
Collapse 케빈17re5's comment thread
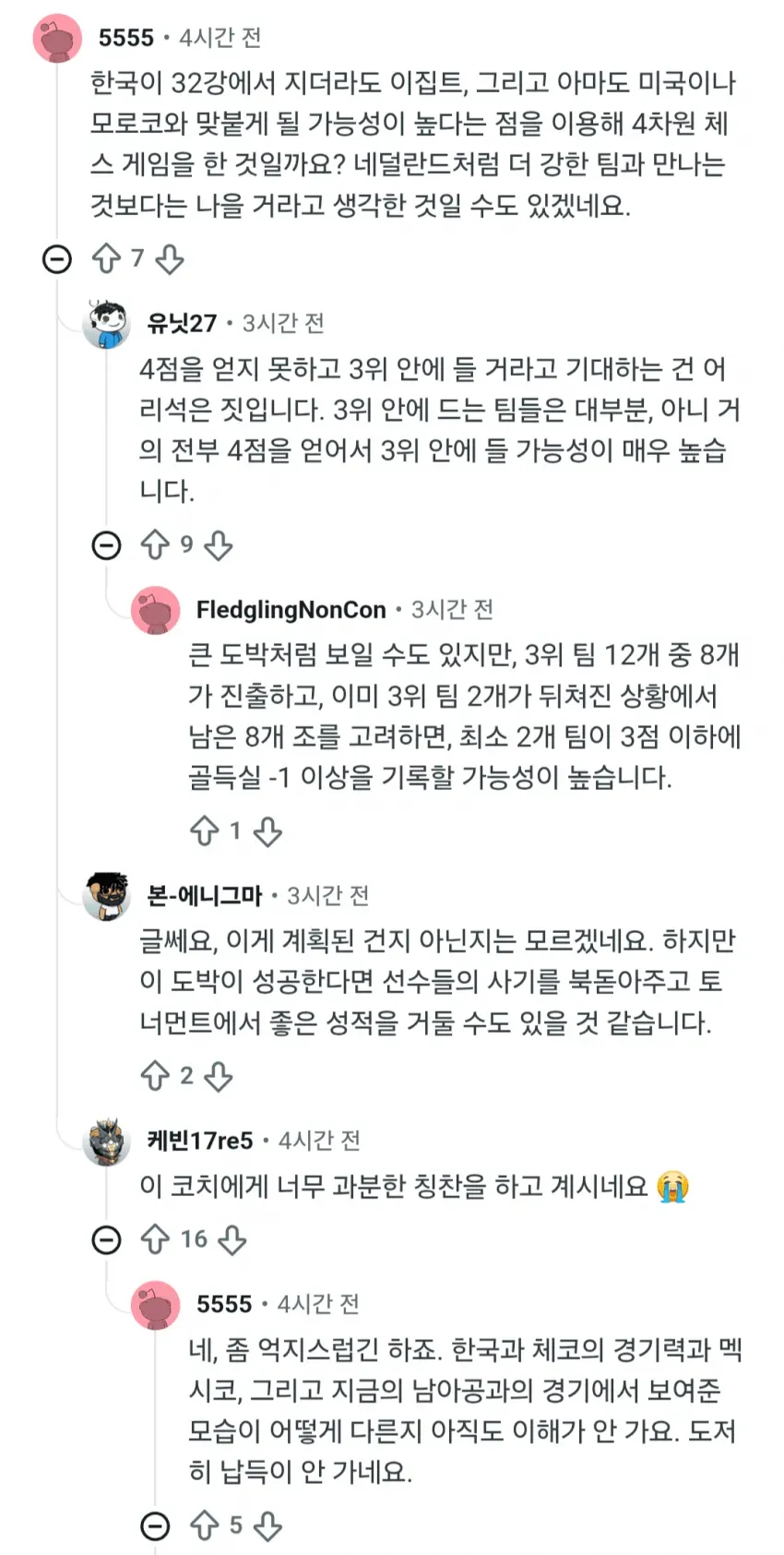click(x=107, y=1239)
